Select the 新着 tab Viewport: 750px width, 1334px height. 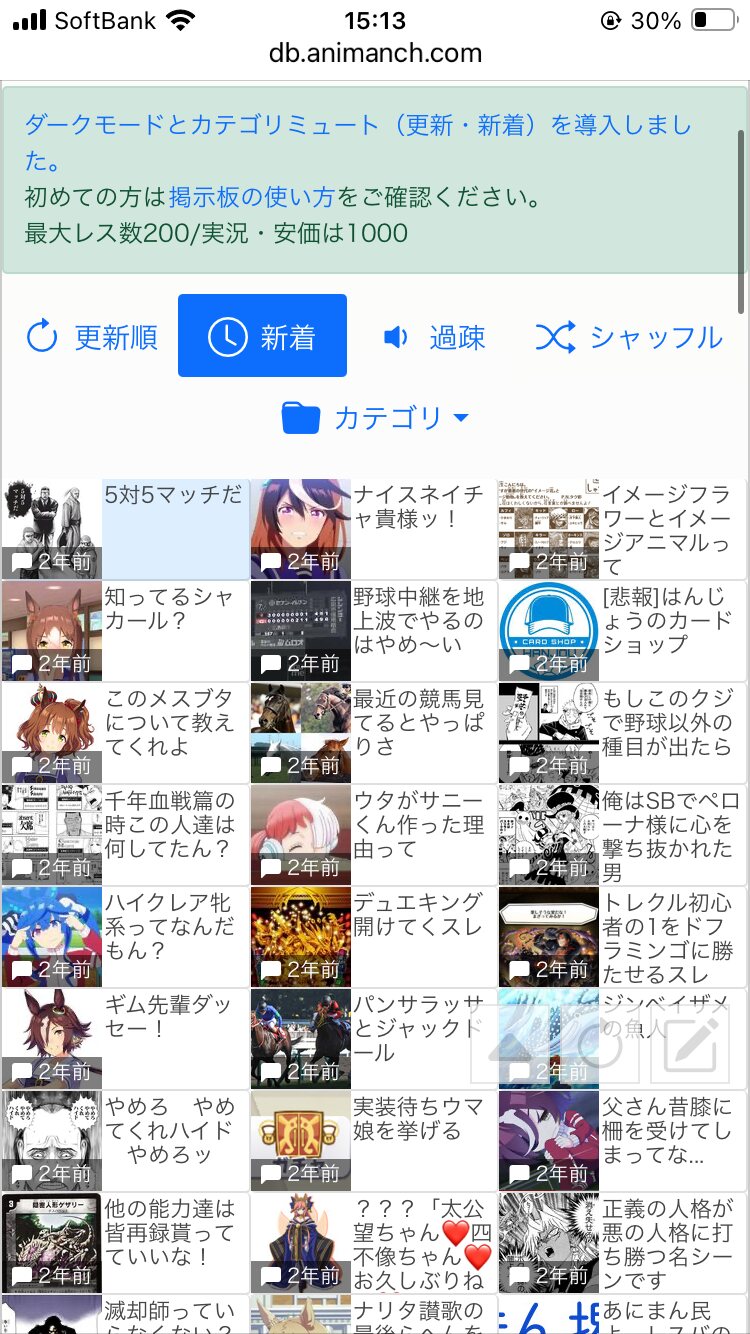tap(262, 336)
